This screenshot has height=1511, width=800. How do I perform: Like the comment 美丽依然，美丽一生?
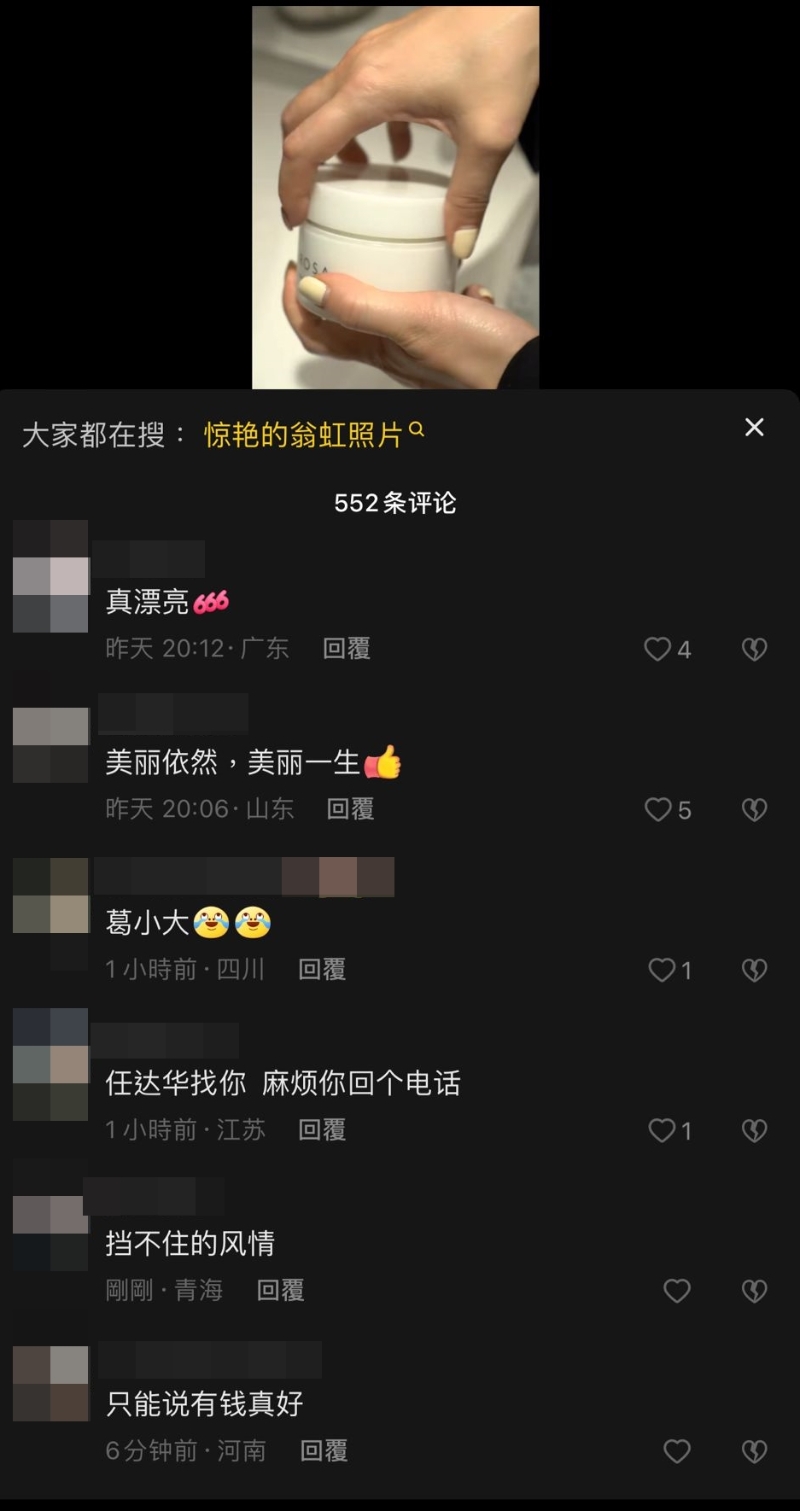point(658,810)
